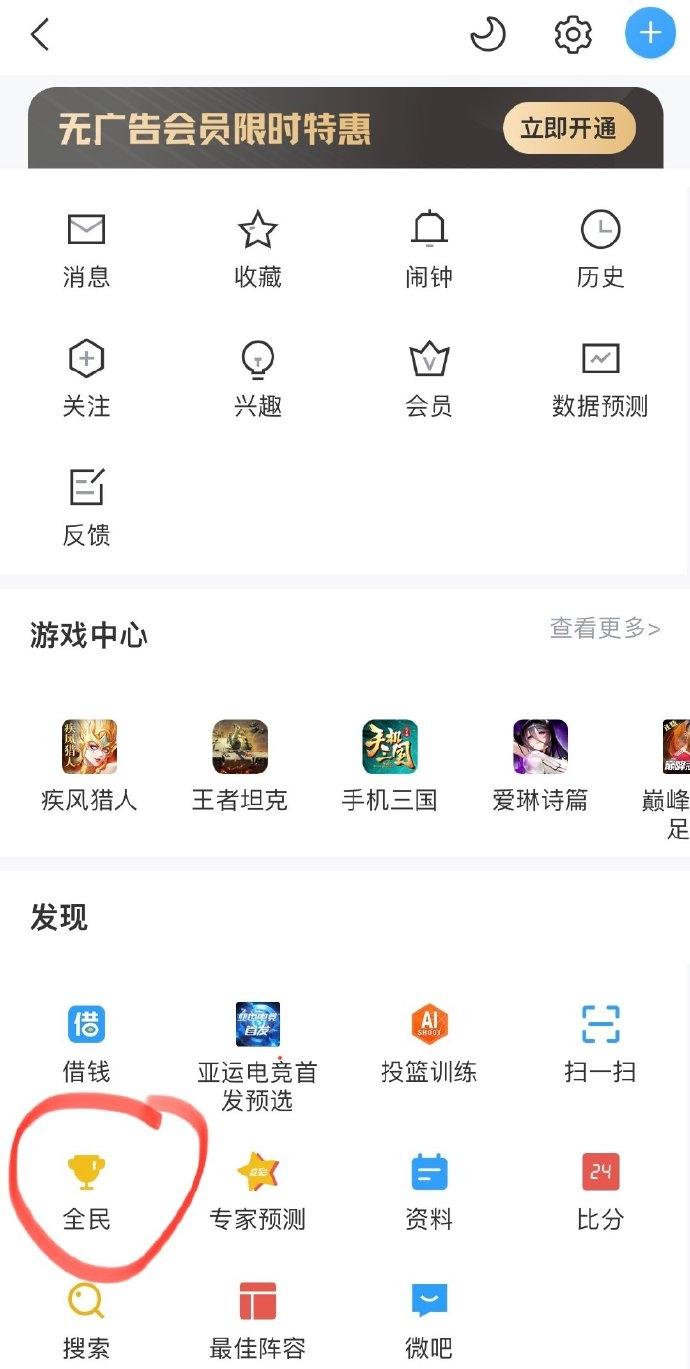The height and width of the screenshot is (1369, 690).
Task: Open 消息 messages
Action: (86, 250)
